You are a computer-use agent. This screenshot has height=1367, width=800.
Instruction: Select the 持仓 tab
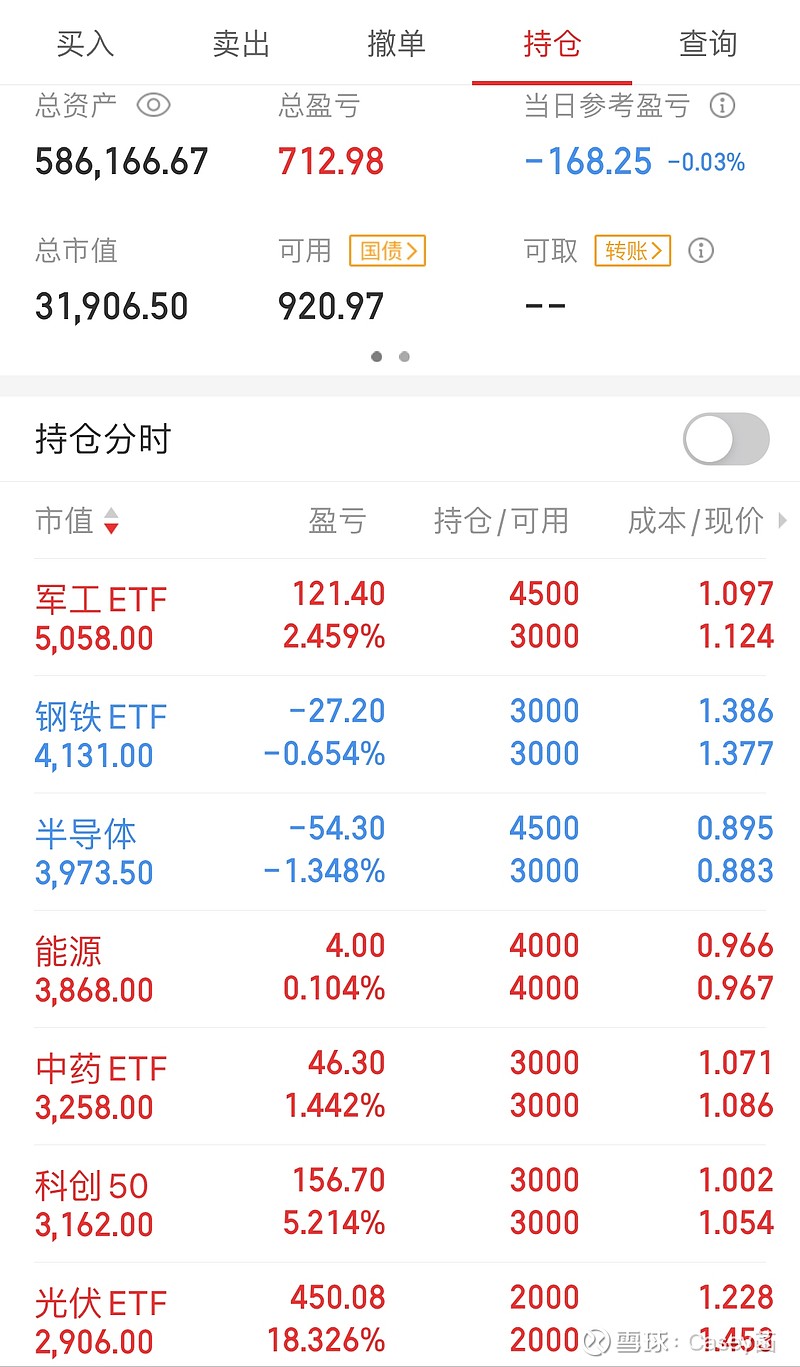point(552,43)
